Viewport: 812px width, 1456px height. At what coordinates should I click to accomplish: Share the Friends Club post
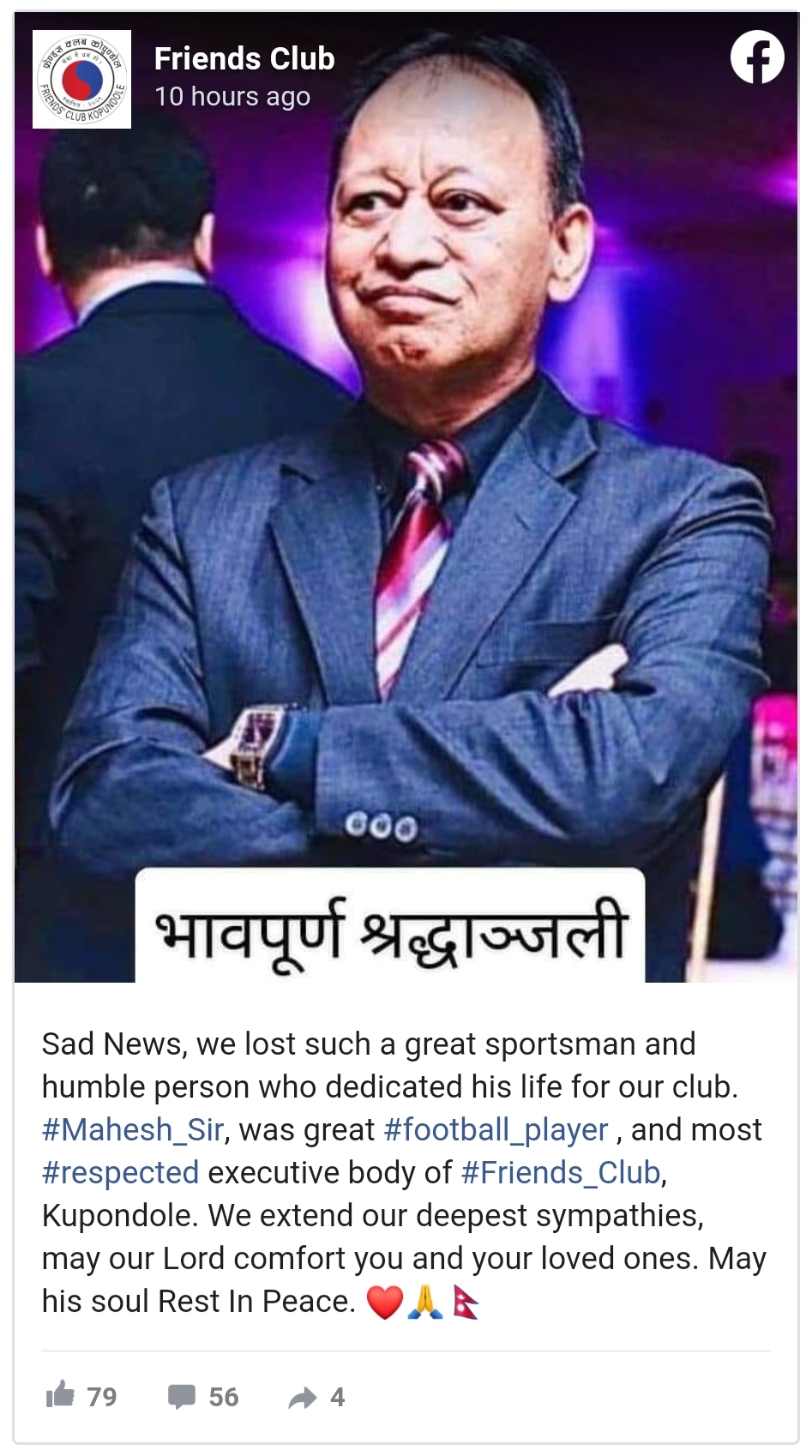coord(316,1398)
